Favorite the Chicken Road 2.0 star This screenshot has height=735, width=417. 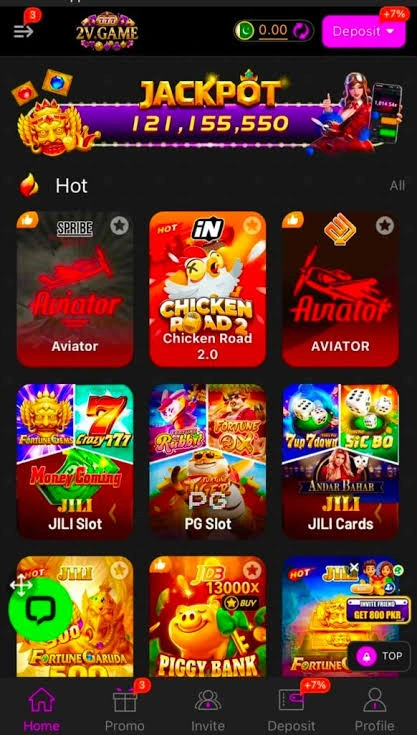pyautogui.click(x=252, y=226)
